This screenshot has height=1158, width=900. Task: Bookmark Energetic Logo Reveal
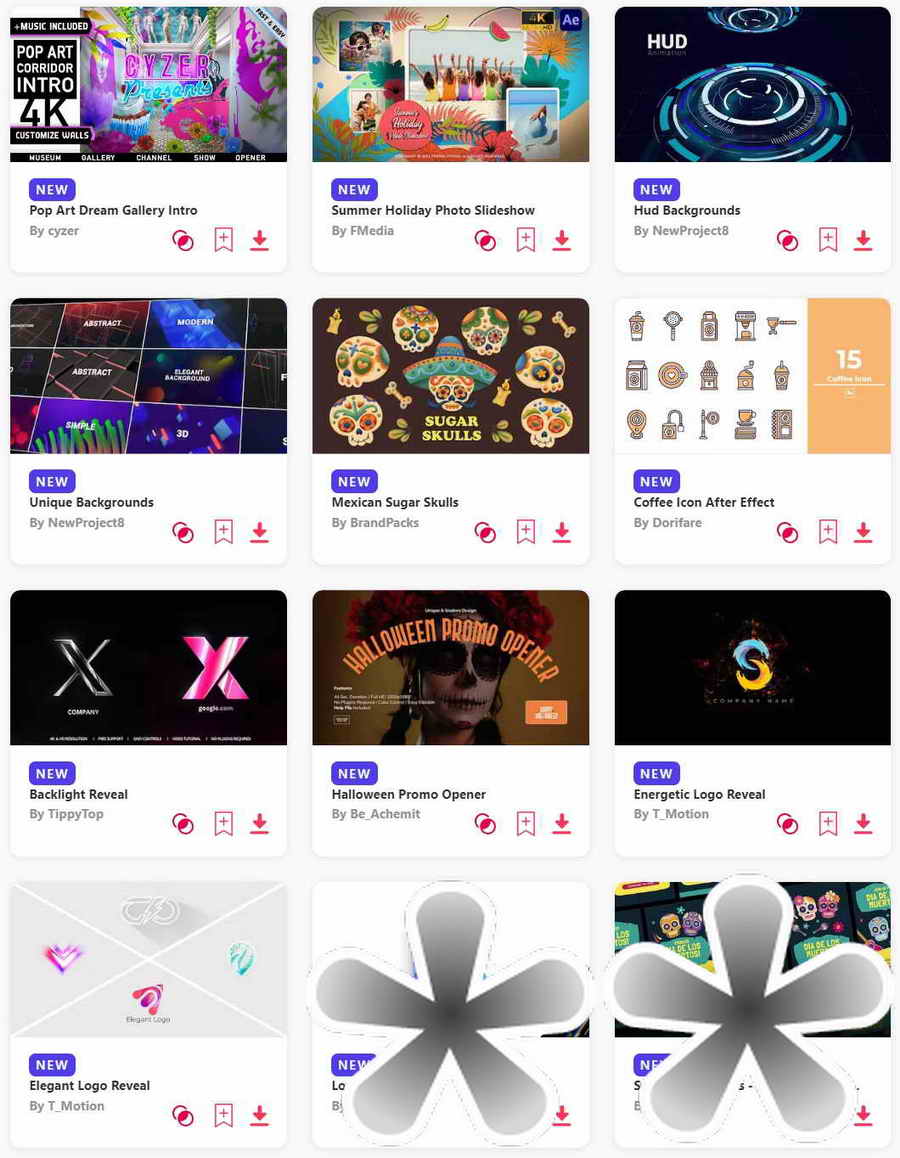[x=827, y=824]
